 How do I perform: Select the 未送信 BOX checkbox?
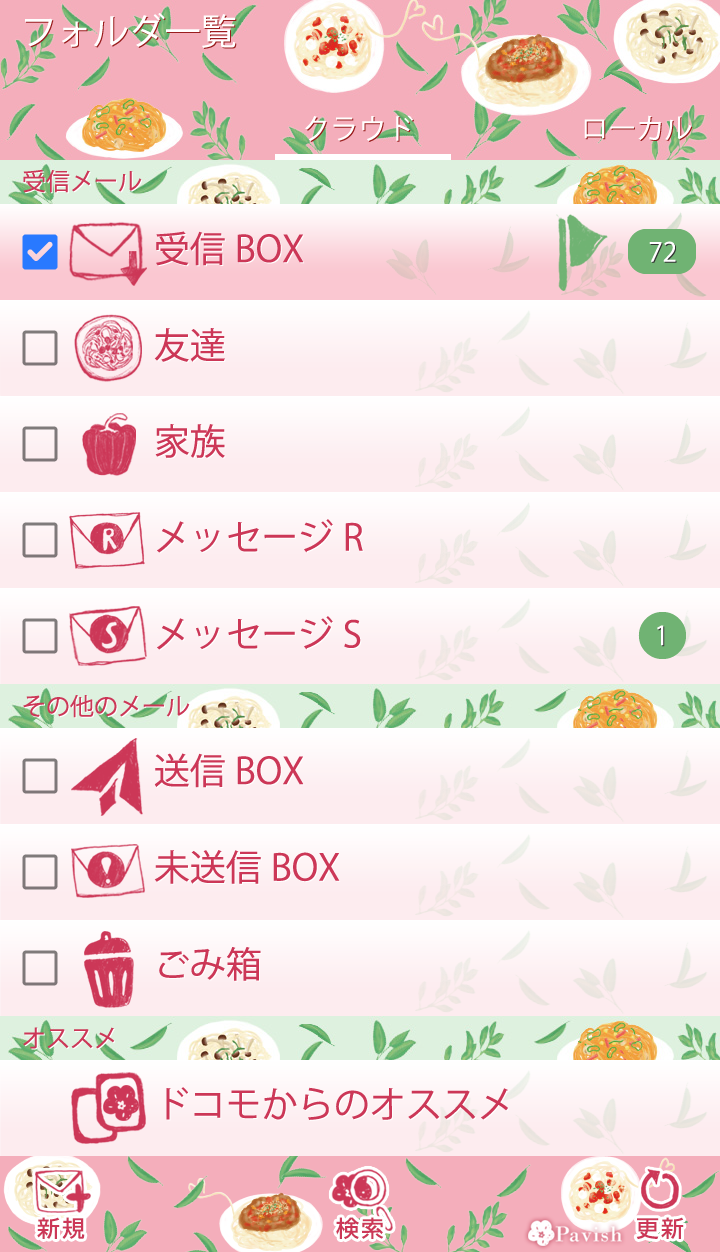click(40, 872)
